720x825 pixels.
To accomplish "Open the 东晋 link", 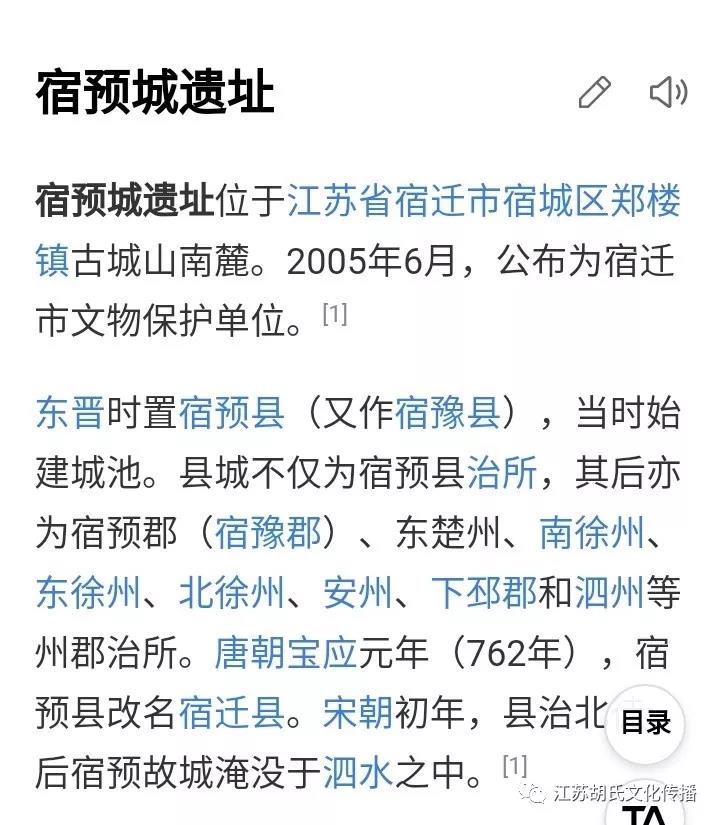I will pos(70,412).
